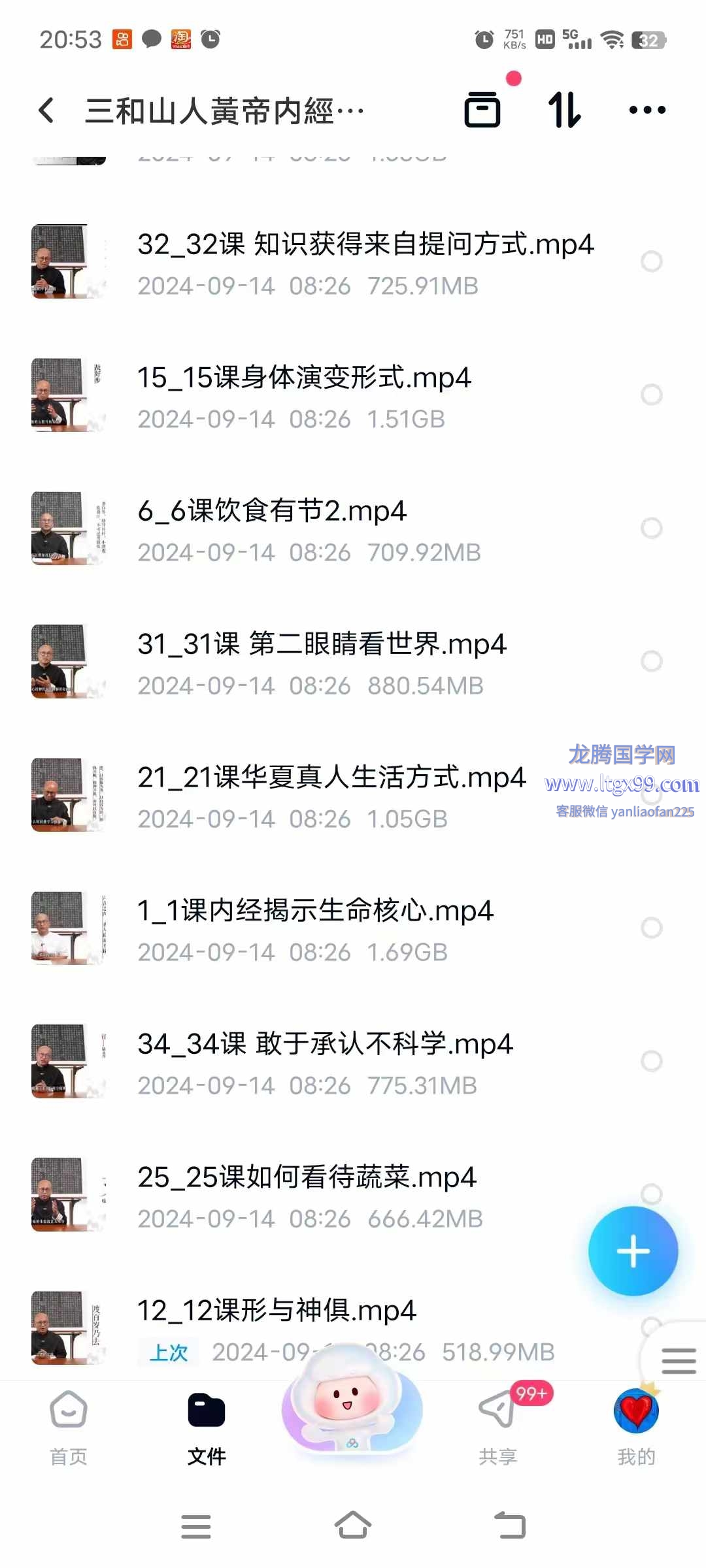Open the file 12课形与神俱.mp4

[x=276, y=1311]
